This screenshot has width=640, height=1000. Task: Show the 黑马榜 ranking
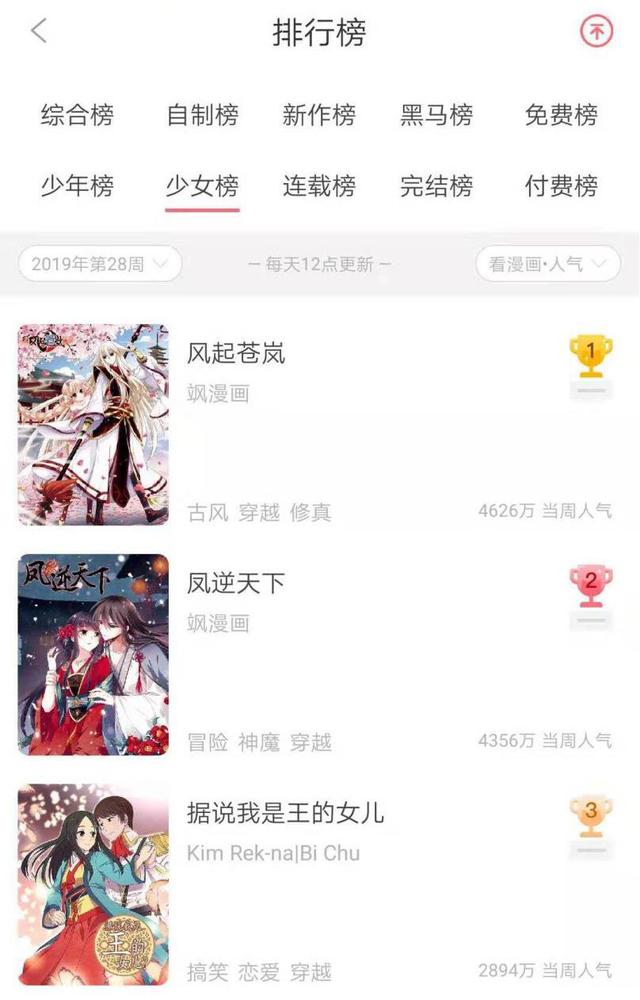point(436,115)
